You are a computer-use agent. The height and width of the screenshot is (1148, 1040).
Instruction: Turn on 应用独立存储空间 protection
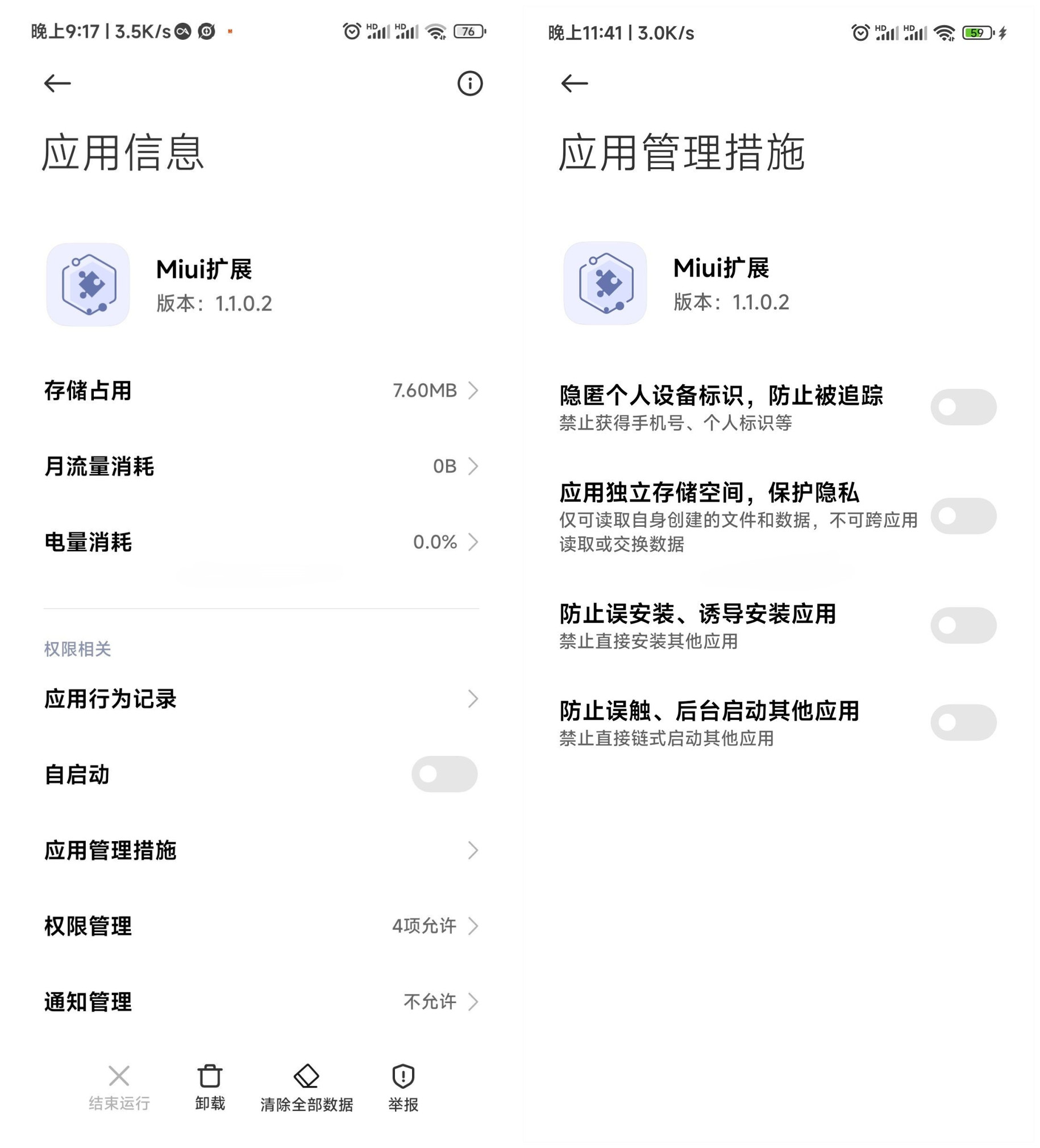click(964, 517)
